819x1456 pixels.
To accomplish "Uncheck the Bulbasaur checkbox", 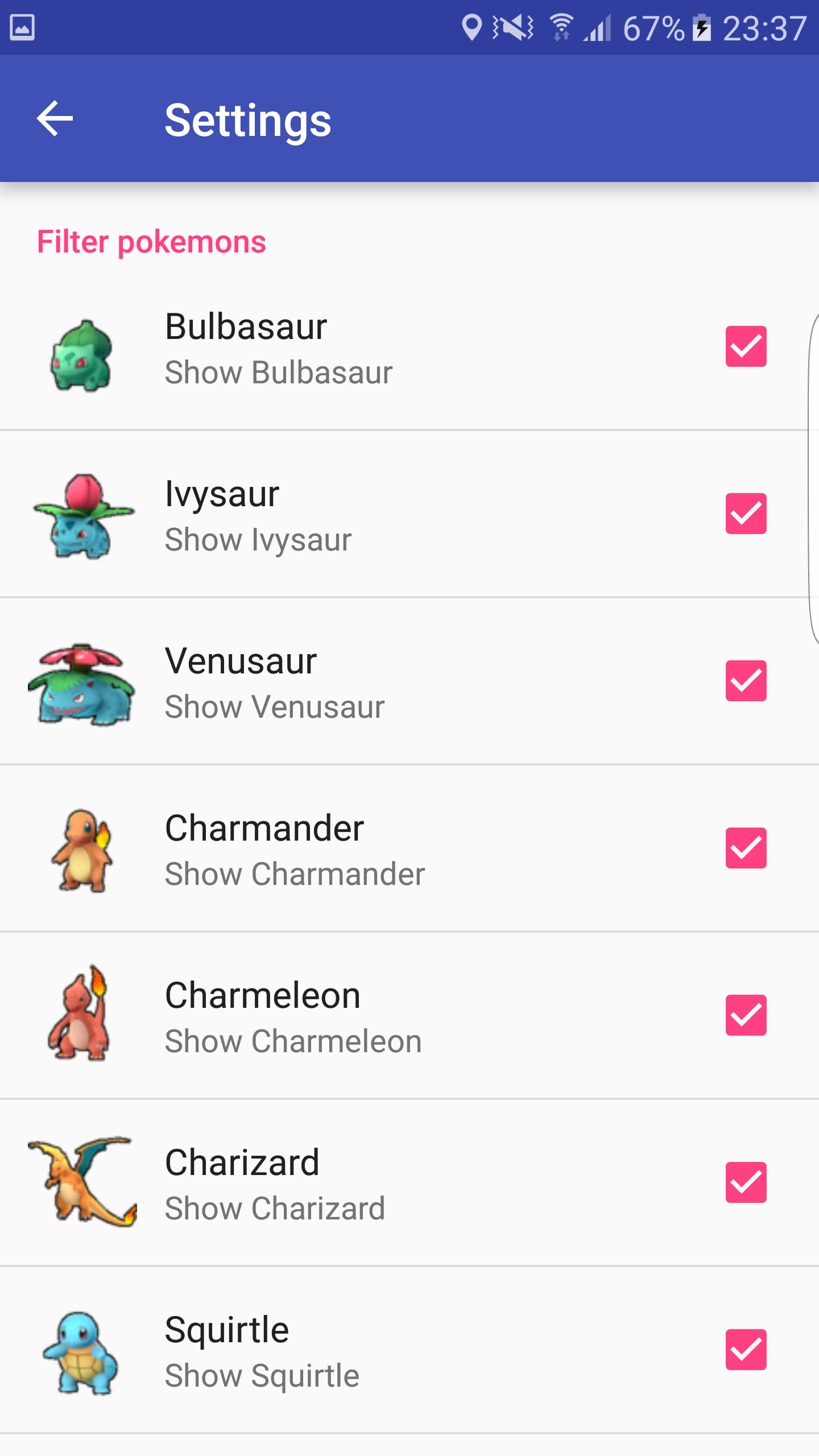I will [746, 346].
